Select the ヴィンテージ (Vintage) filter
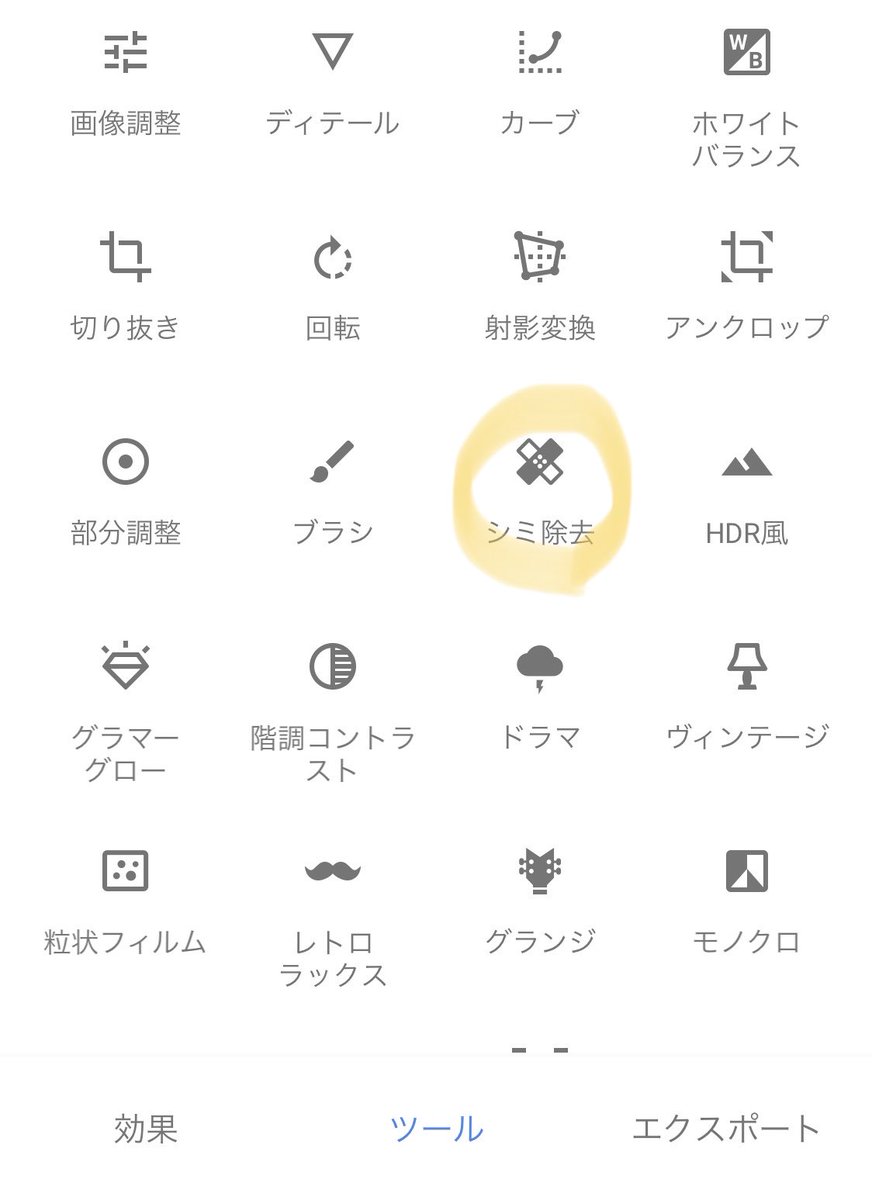This screenshot has height=1200, width=872. (748, 695)
